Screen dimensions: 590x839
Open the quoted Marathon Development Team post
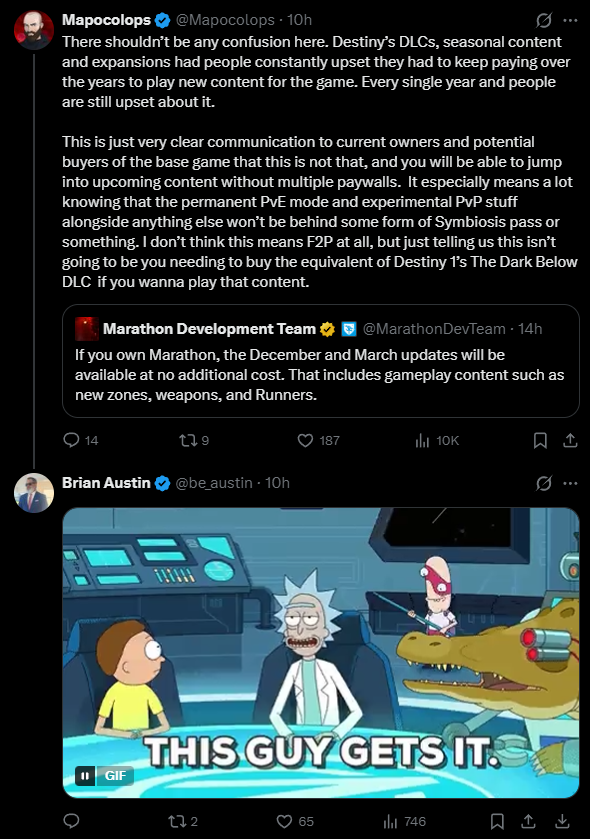[x=320, y=361]
